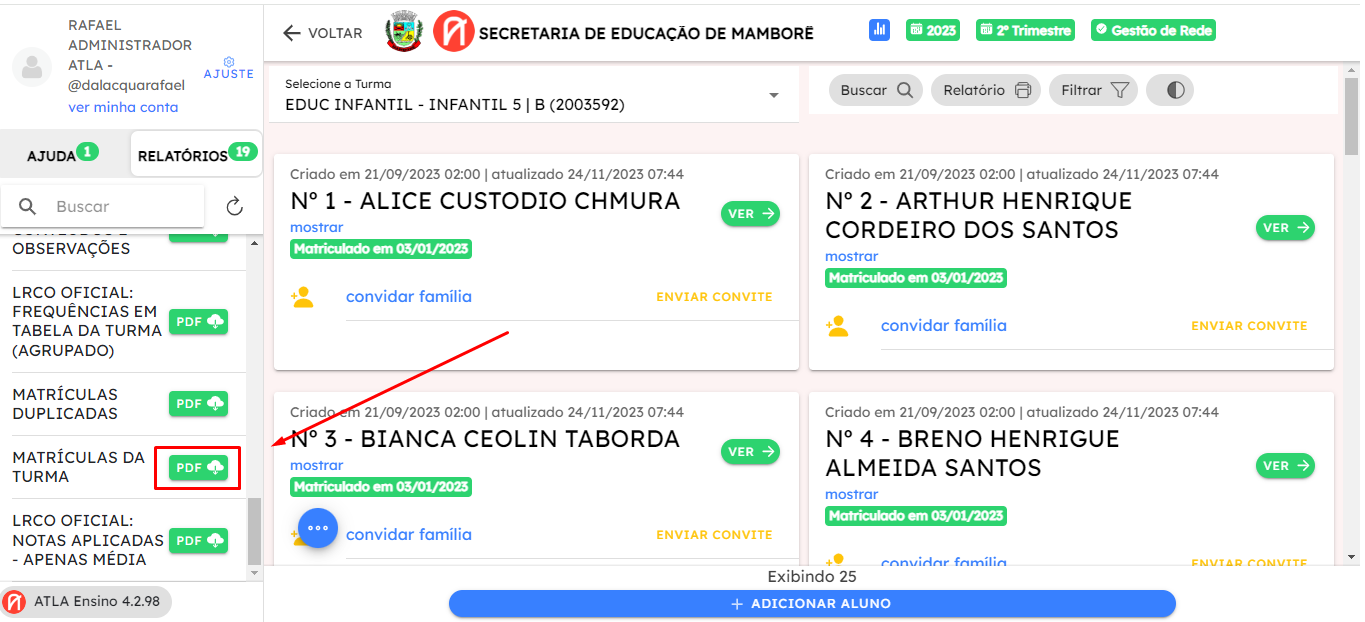The height and width of the screenshot is (622, 1365).
Task: Download PDF for Notas Aplicadas - Apenas Média
Action: [198, 540]
